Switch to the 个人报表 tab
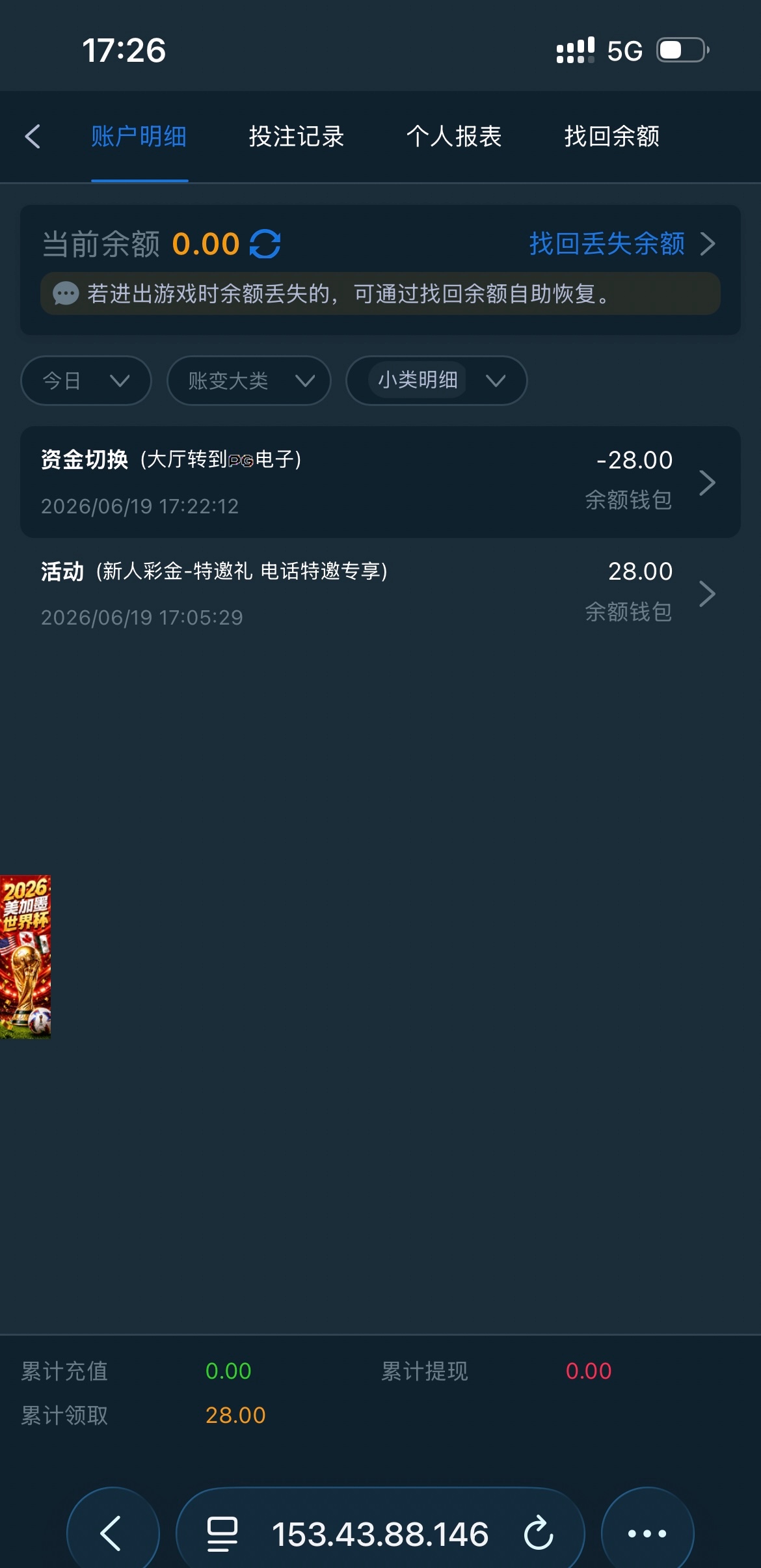 (454, 137)
